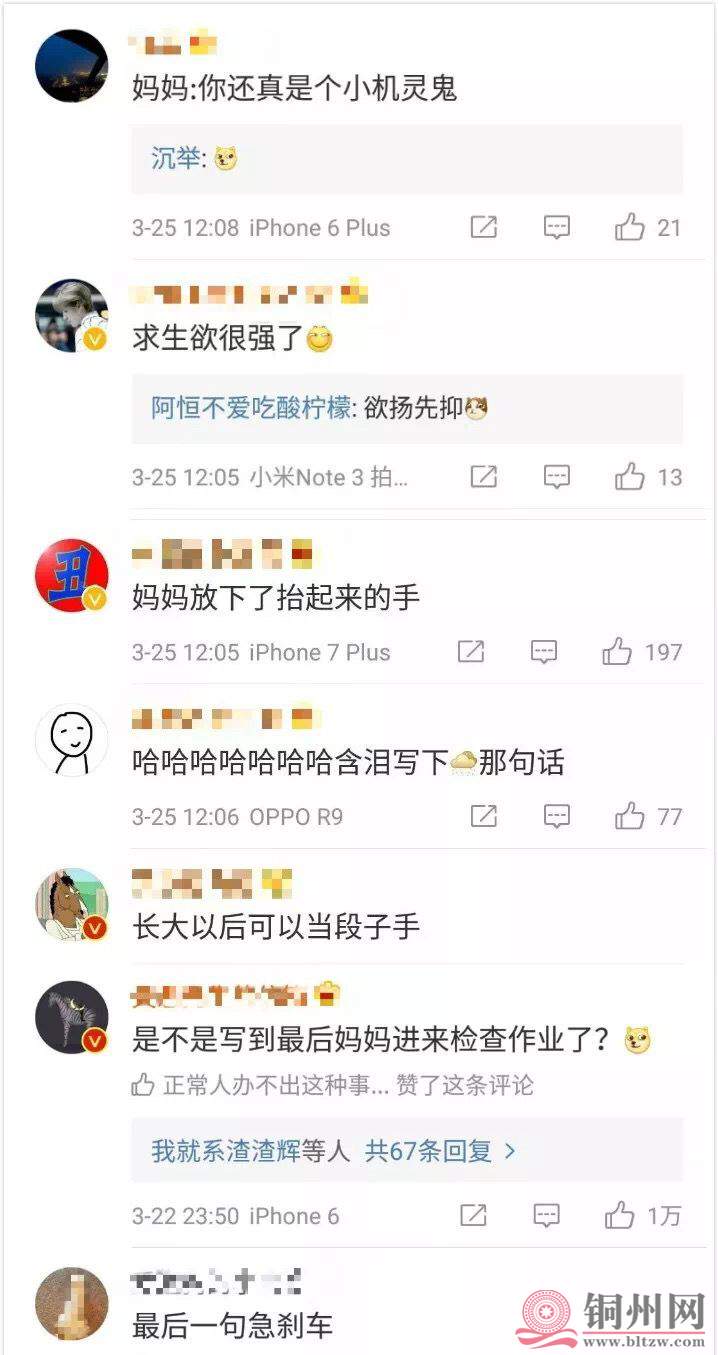Reply to the comment ending with '那句话'

pos(557,817)
